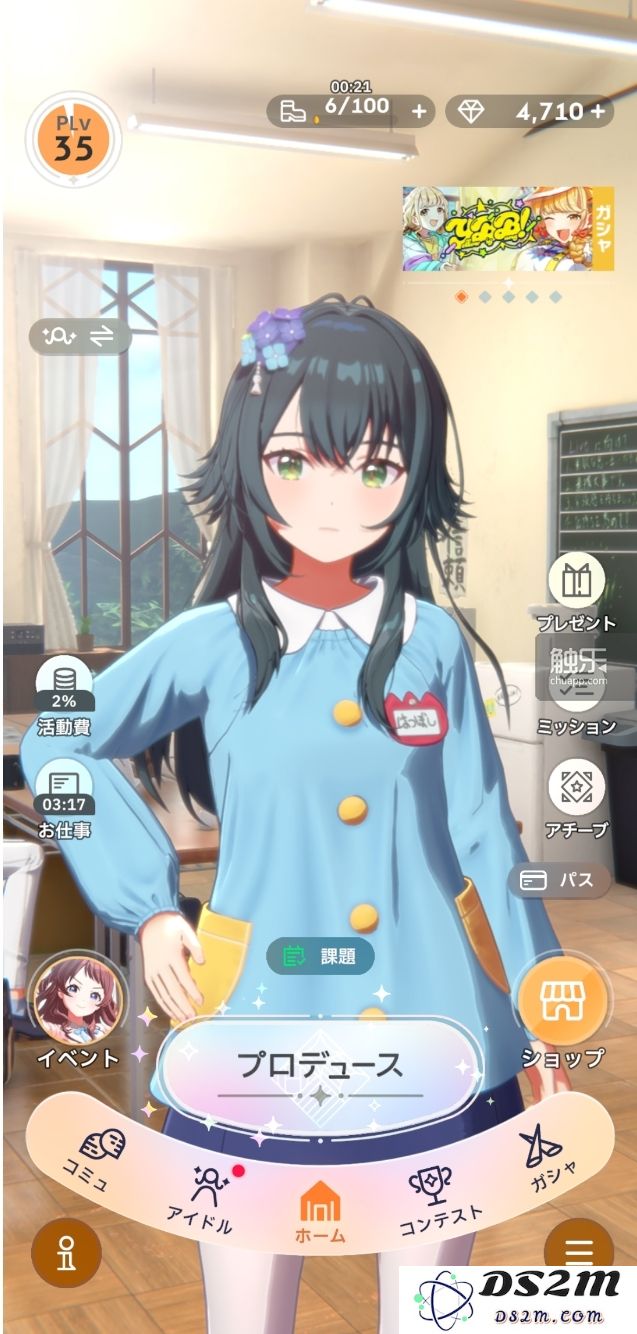The width and height of the screenshot is (637, 1334).
Task: Check the お仕事 work timer
Action: click(65, 798)
